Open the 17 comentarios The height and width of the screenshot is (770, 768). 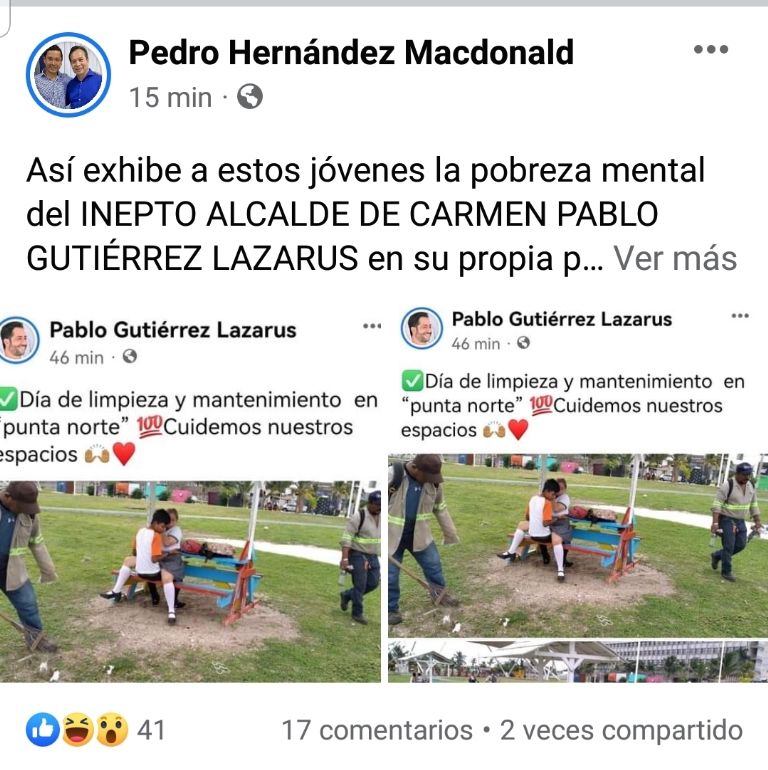pos(375,730)
